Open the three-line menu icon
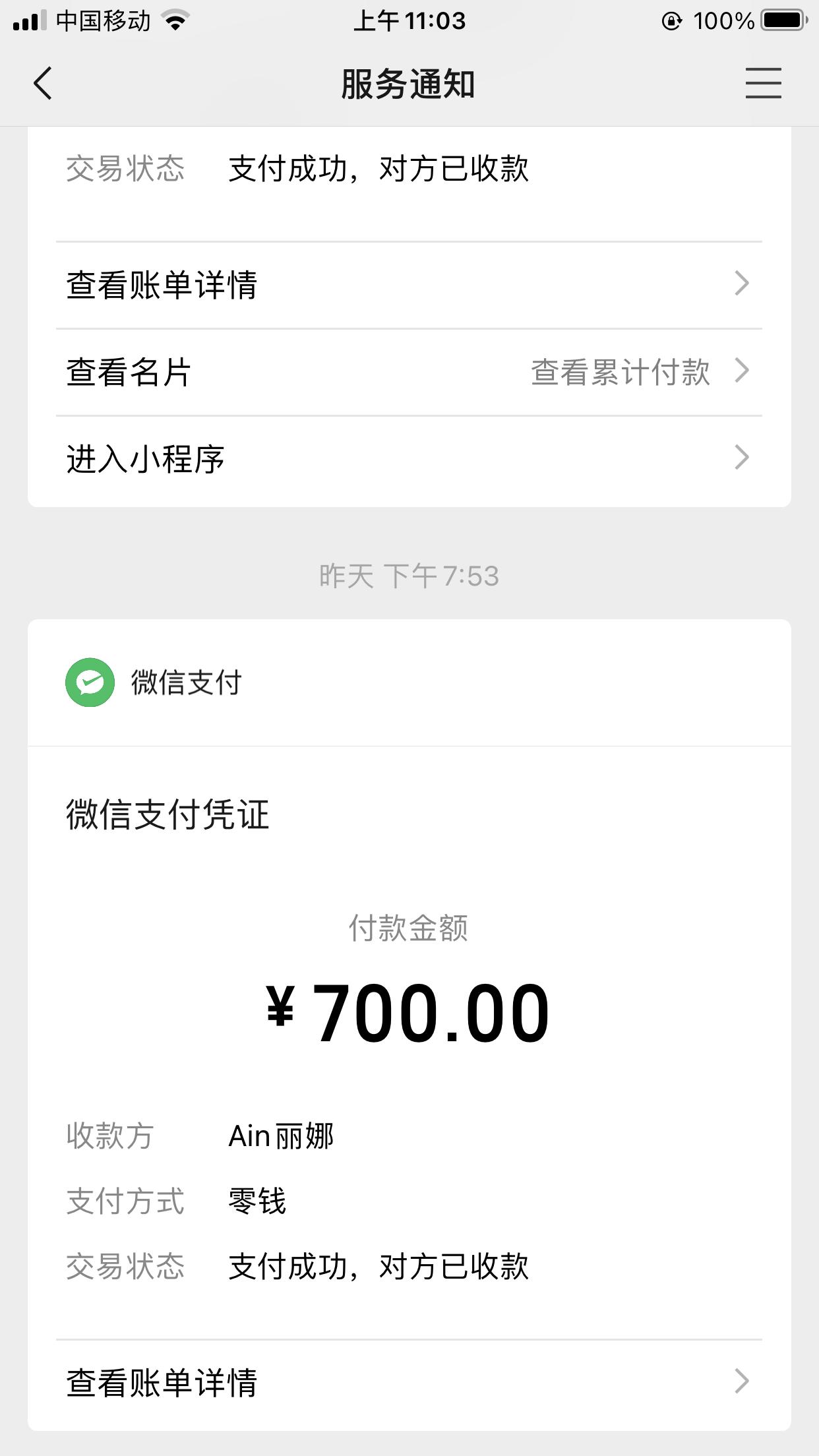Viewport: 819px width, 1456px height. [x=763, y=84]
